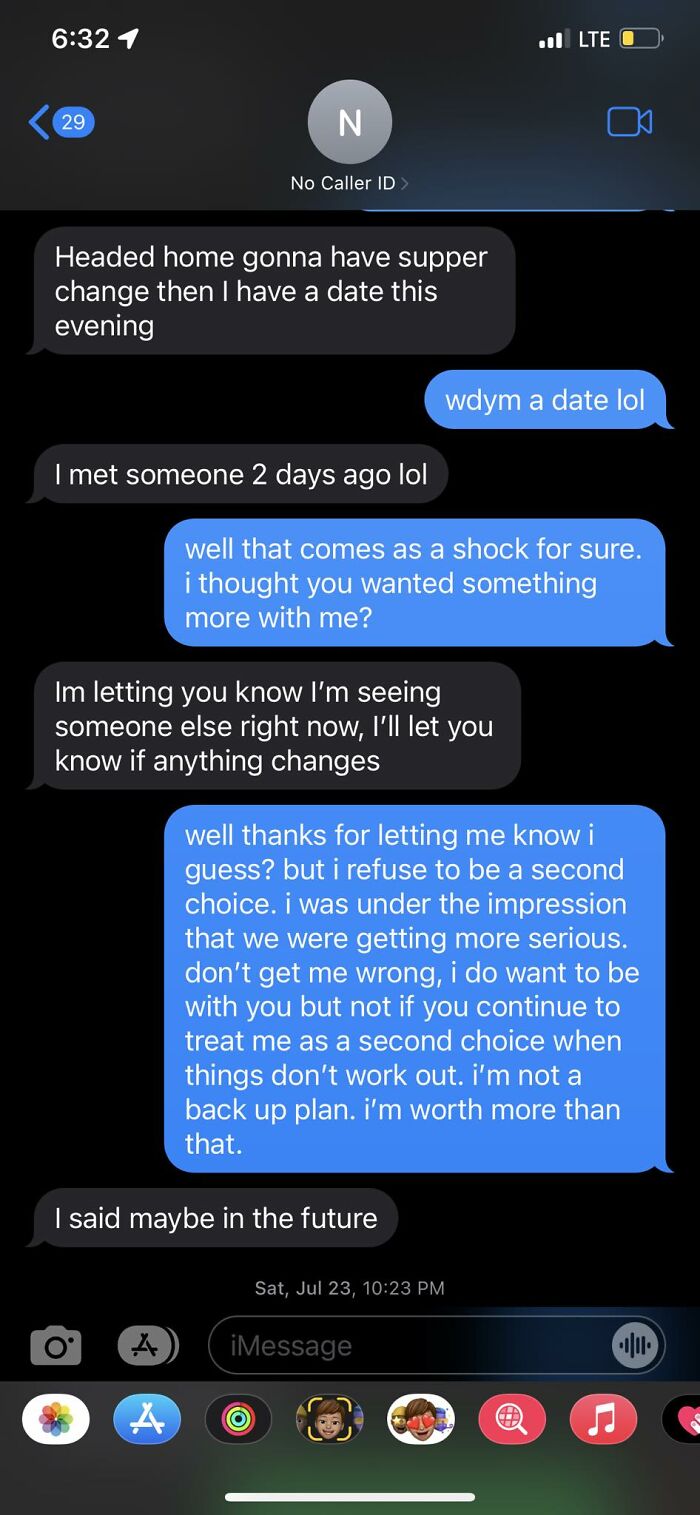Image resolution: width=700 pixels, height=1515 pixels.
Task: Open the #images search app
Action: [512, 1419]
